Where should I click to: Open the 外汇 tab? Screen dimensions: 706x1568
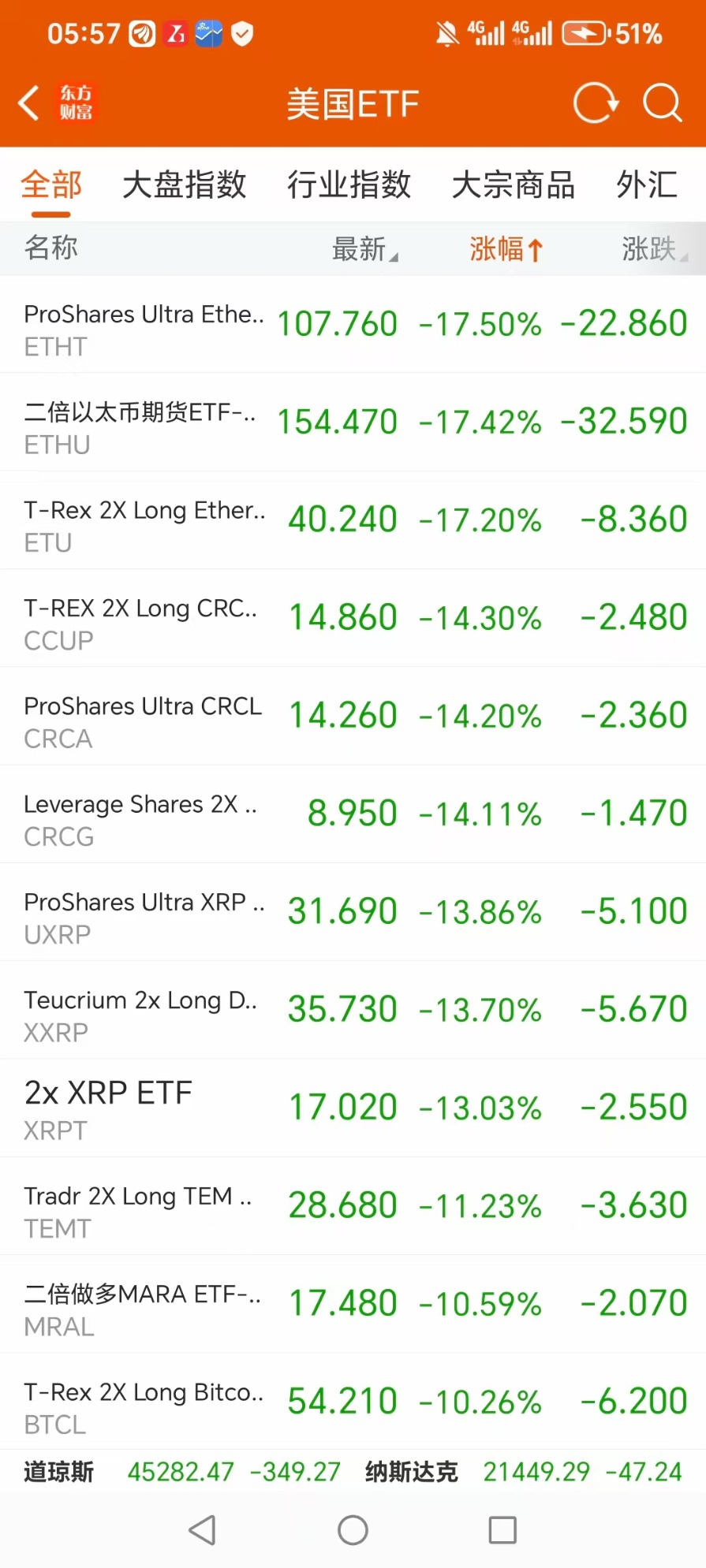click(x=647, y=185)
